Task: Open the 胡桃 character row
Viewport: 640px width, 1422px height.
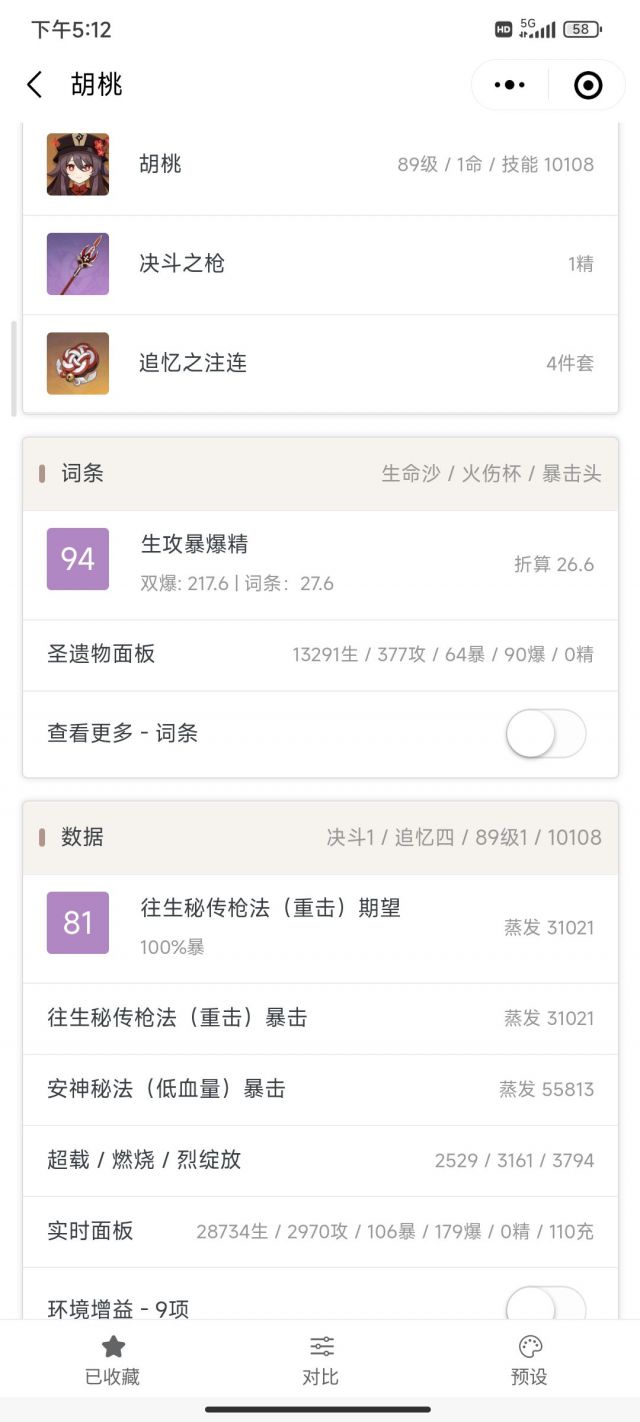Action: point(320,164)
